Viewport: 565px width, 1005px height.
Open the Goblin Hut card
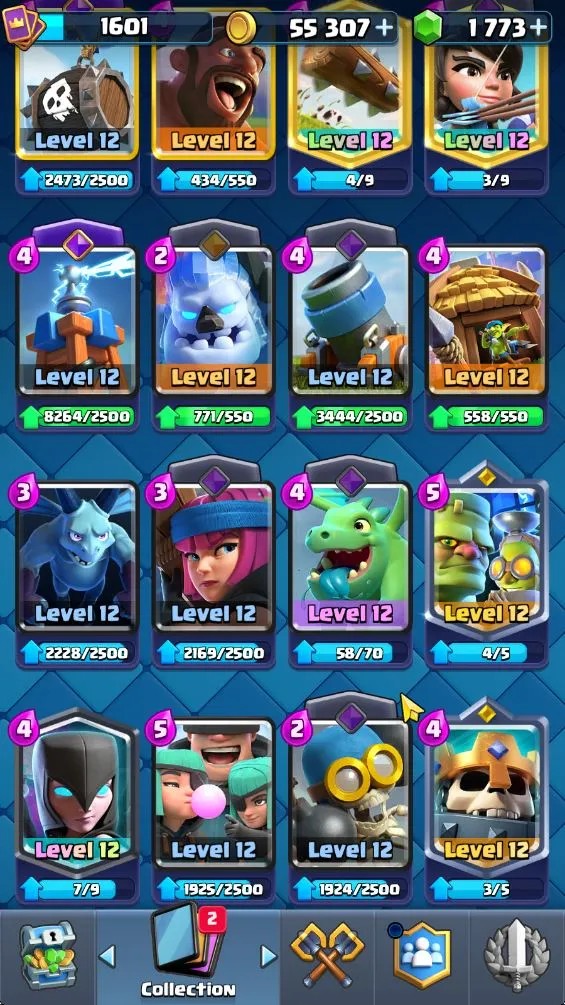tap(486, 320)
